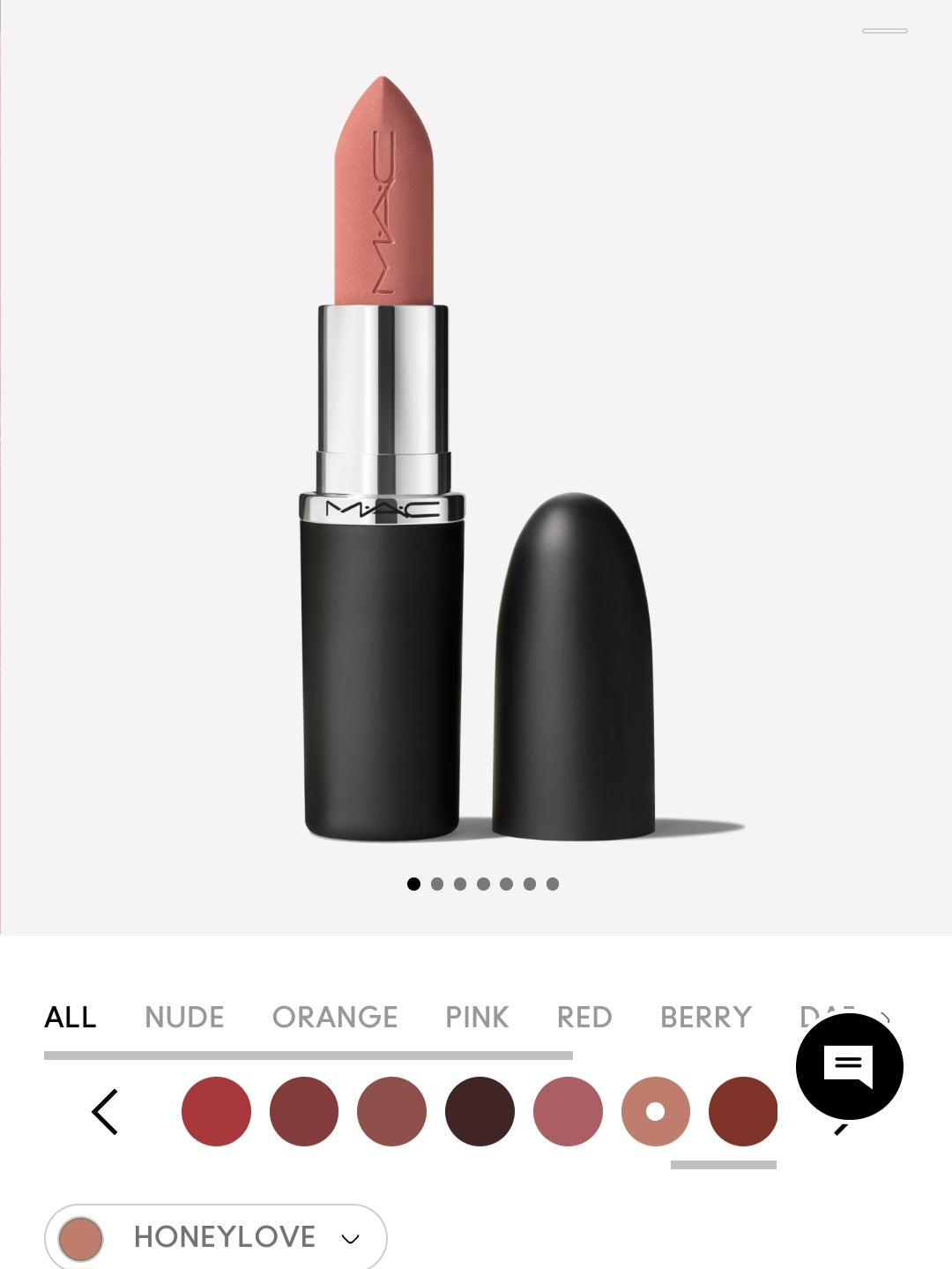Select the terracotta brown swatch

pyautogui.click(x=391, y=1111)
